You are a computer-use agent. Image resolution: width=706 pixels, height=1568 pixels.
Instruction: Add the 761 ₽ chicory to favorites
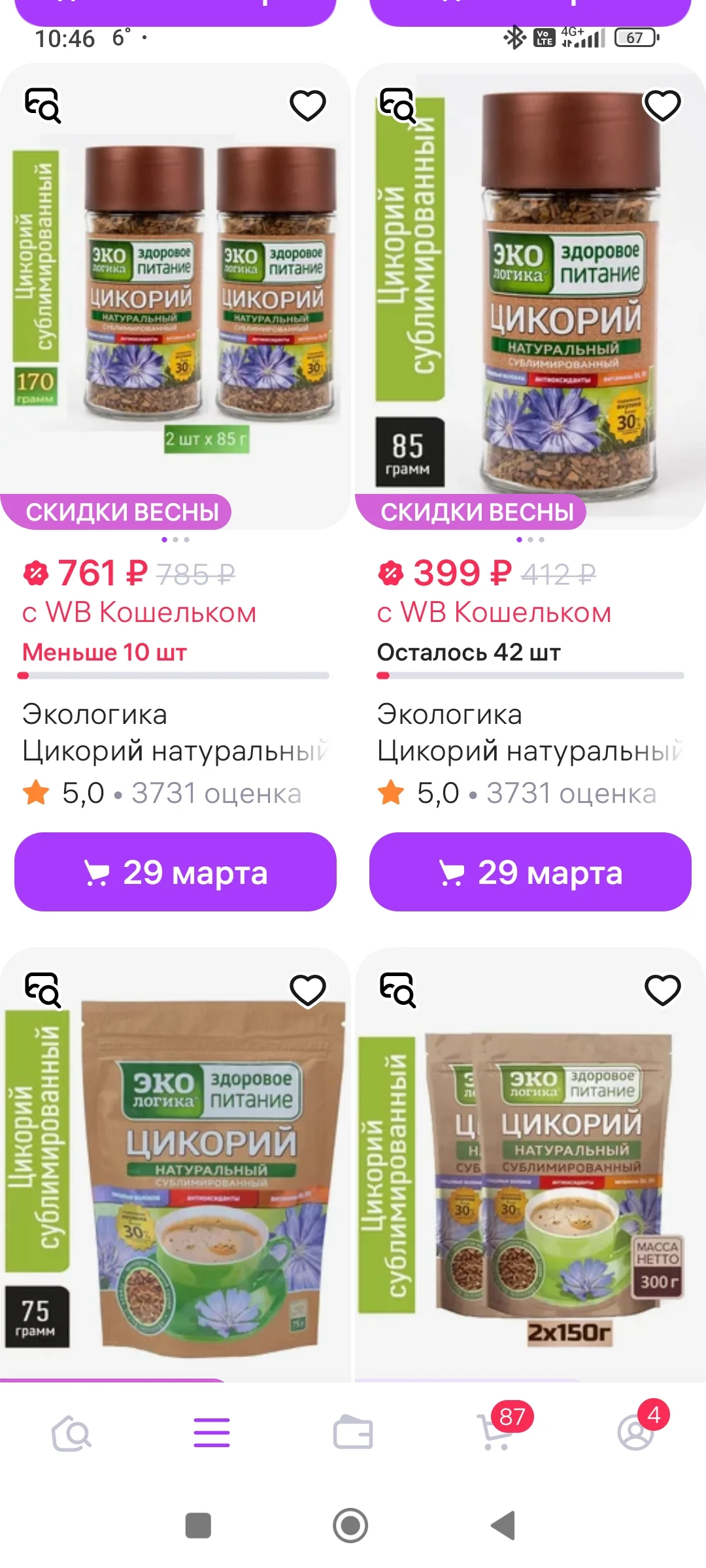click(308, 105)
